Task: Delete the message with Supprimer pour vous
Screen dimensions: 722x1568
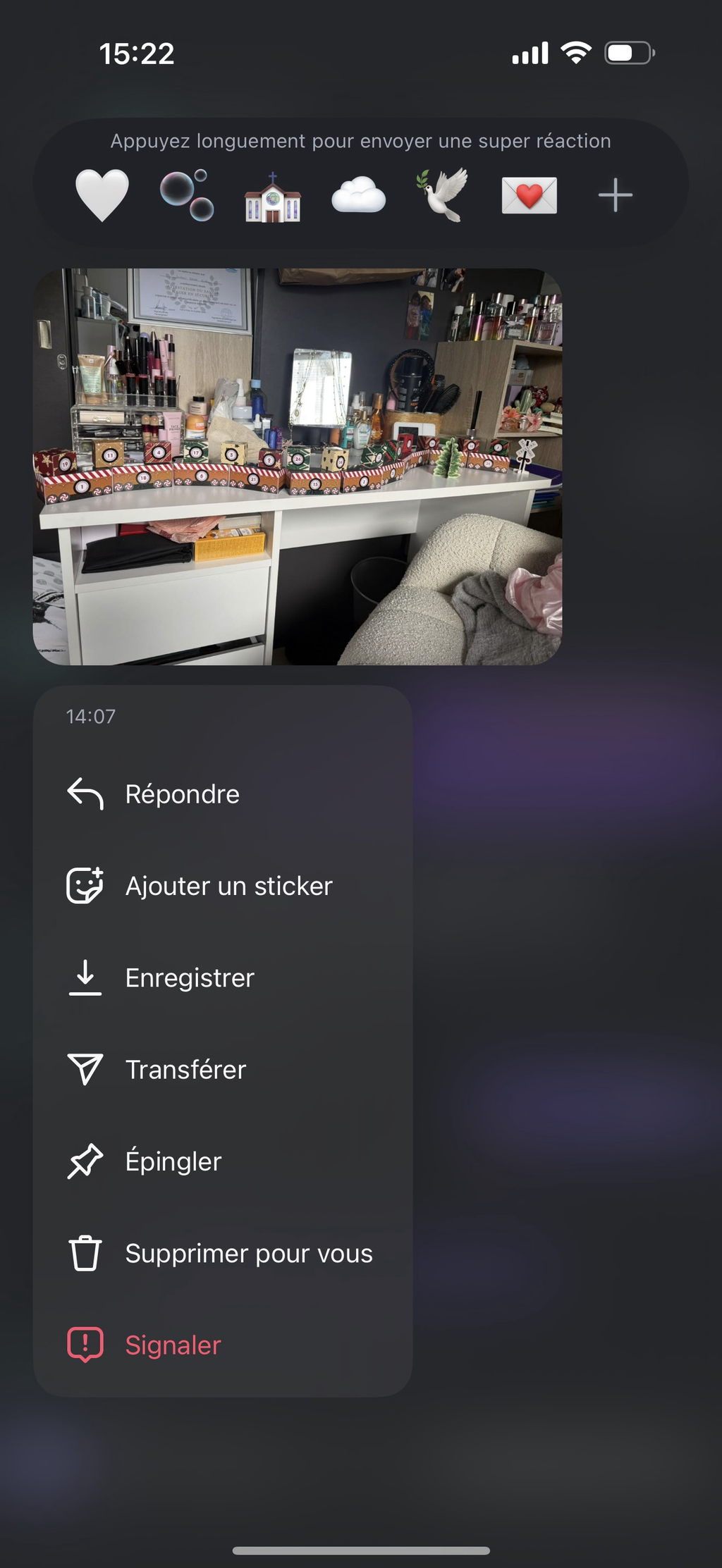Action: (x=248, y=1254)
